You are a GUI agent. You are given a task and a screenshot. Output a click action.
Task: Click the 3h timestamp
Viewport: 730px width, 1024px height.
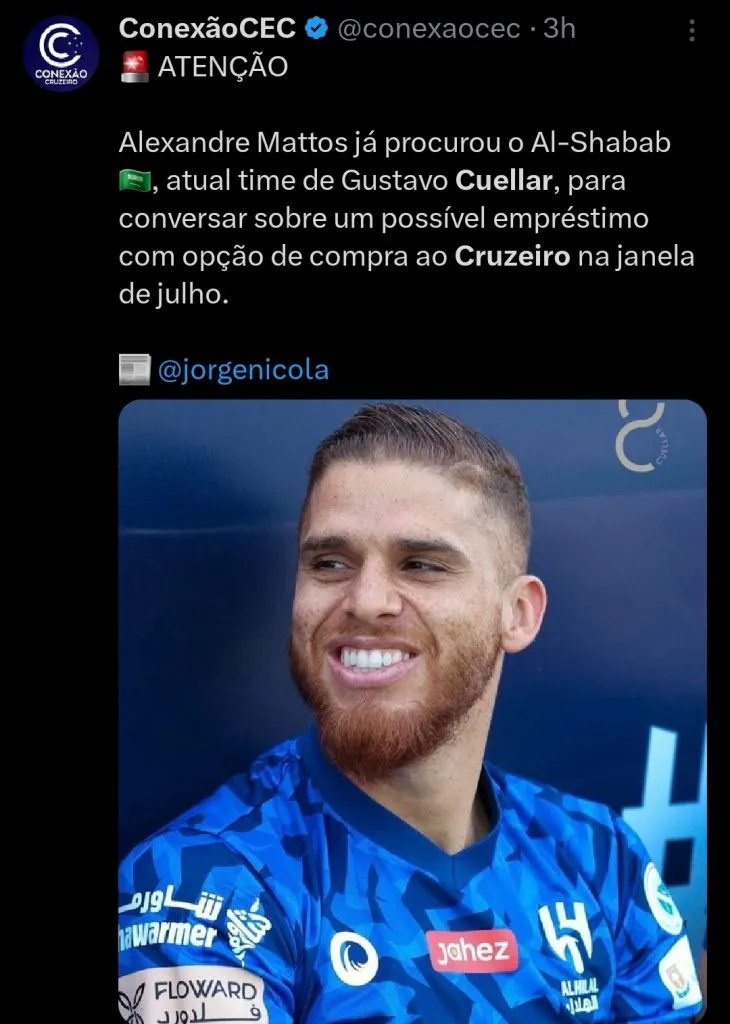coord(560,29)
